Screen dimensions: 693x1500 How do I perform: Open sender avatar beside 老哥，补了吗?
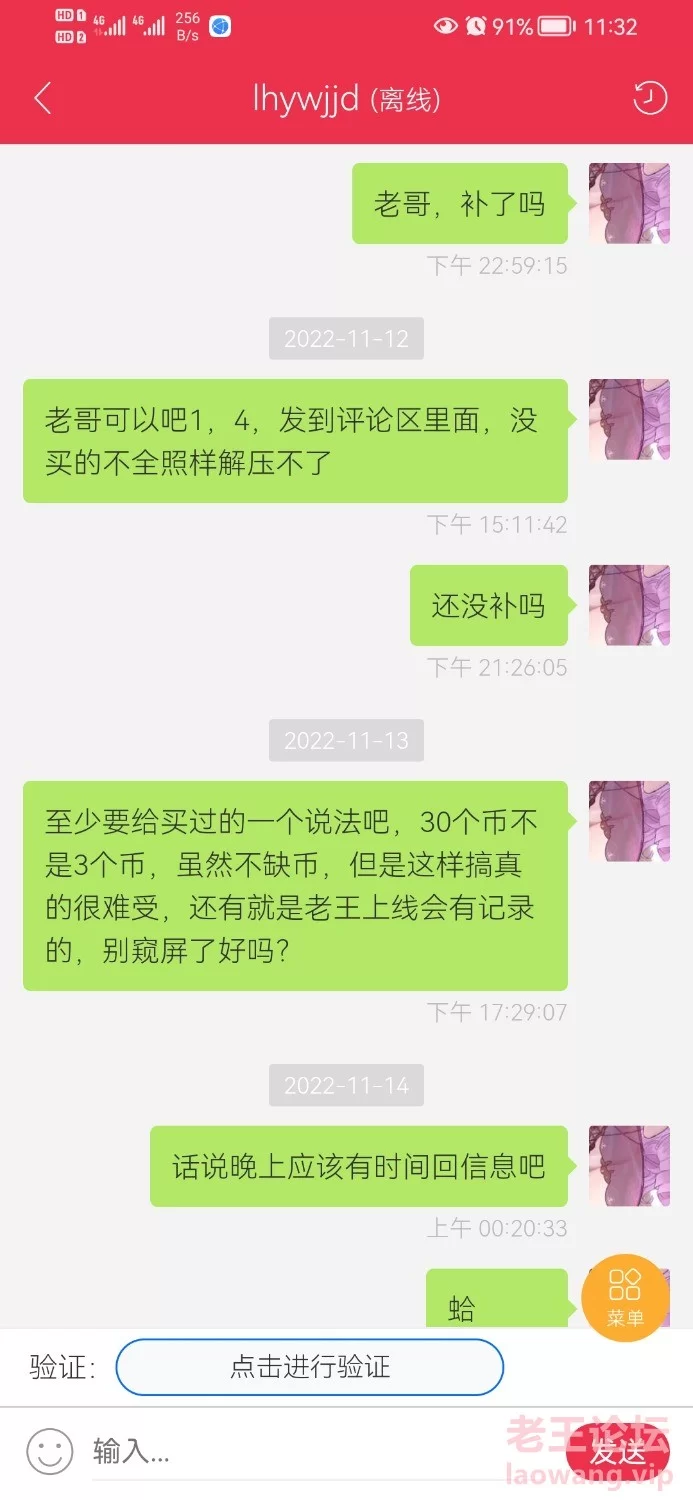click(629, 203)
